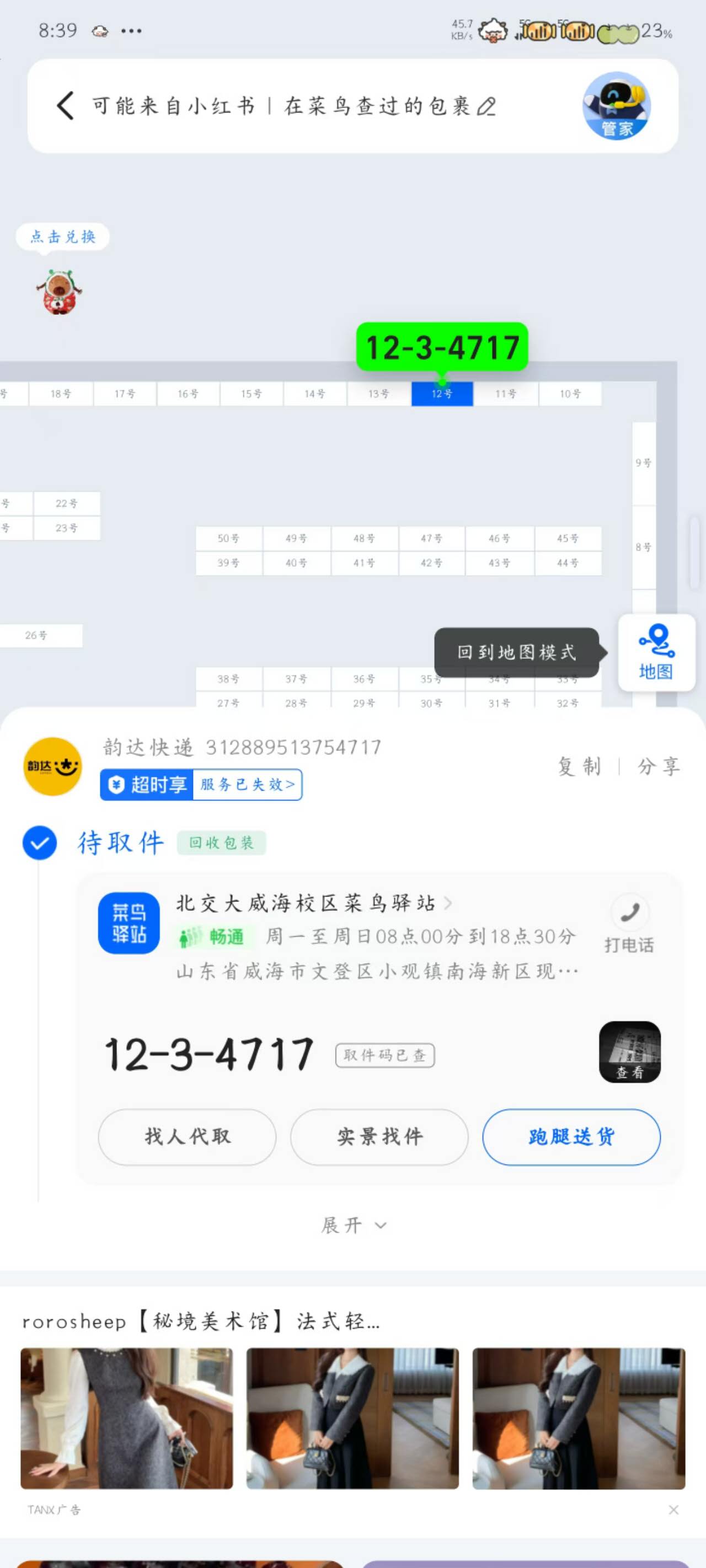Open the rorosheep dress ad
This screenshot has width=706, height=1568.
352,1418
